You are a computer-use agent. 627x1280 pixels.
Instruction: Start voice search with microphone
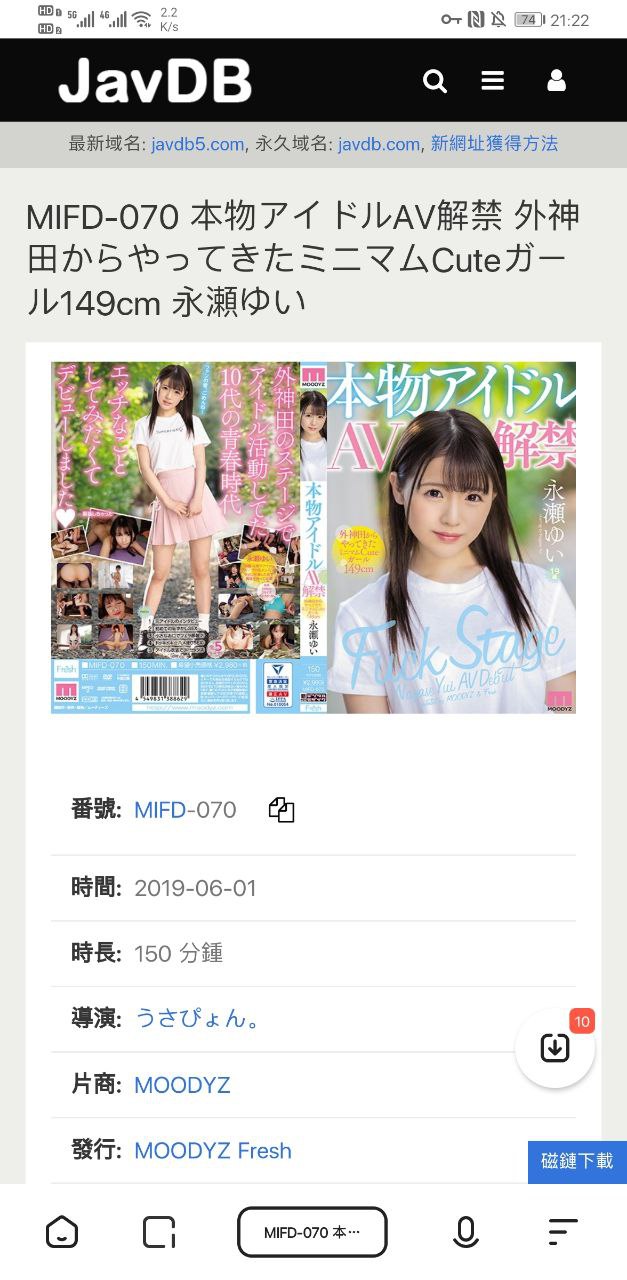(x=465, y=1232)
